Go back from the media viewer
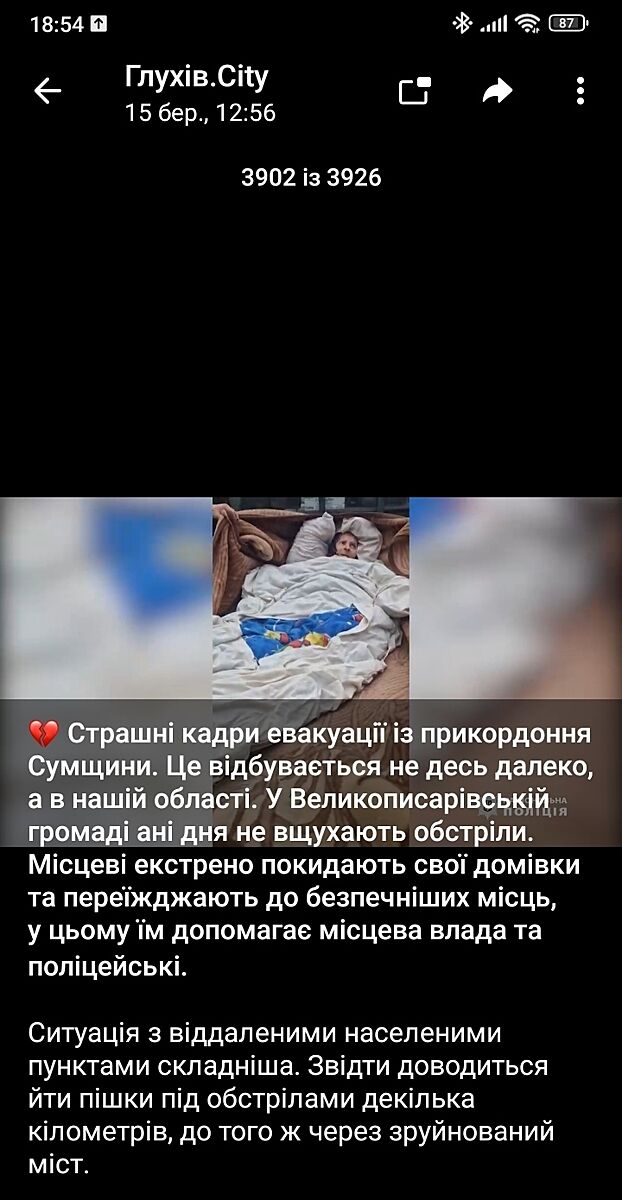 click(47, 91)
